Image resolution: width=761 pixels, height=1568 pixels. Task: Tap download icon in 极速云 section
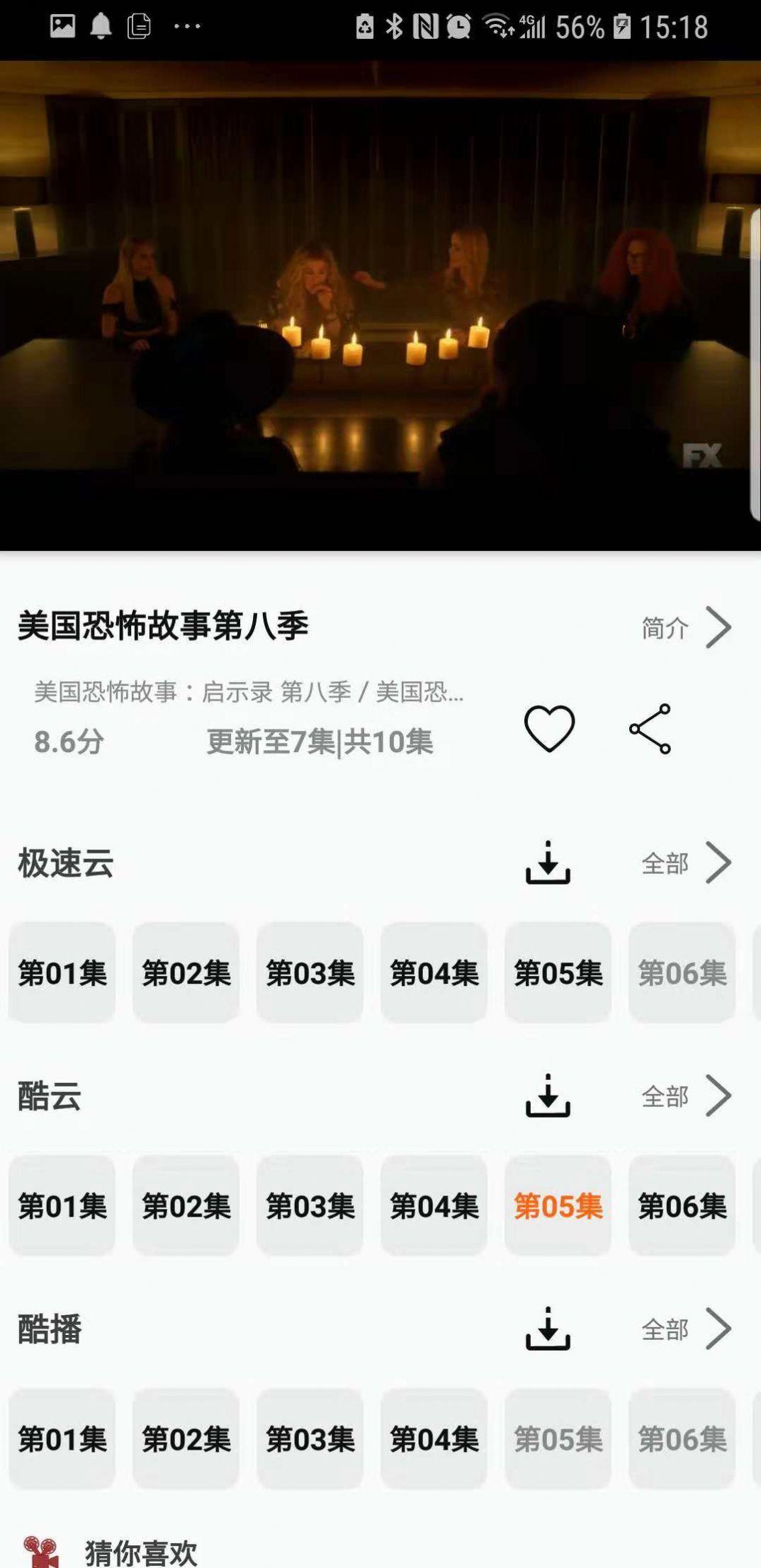pyautogui.click(x=548, y=863)
